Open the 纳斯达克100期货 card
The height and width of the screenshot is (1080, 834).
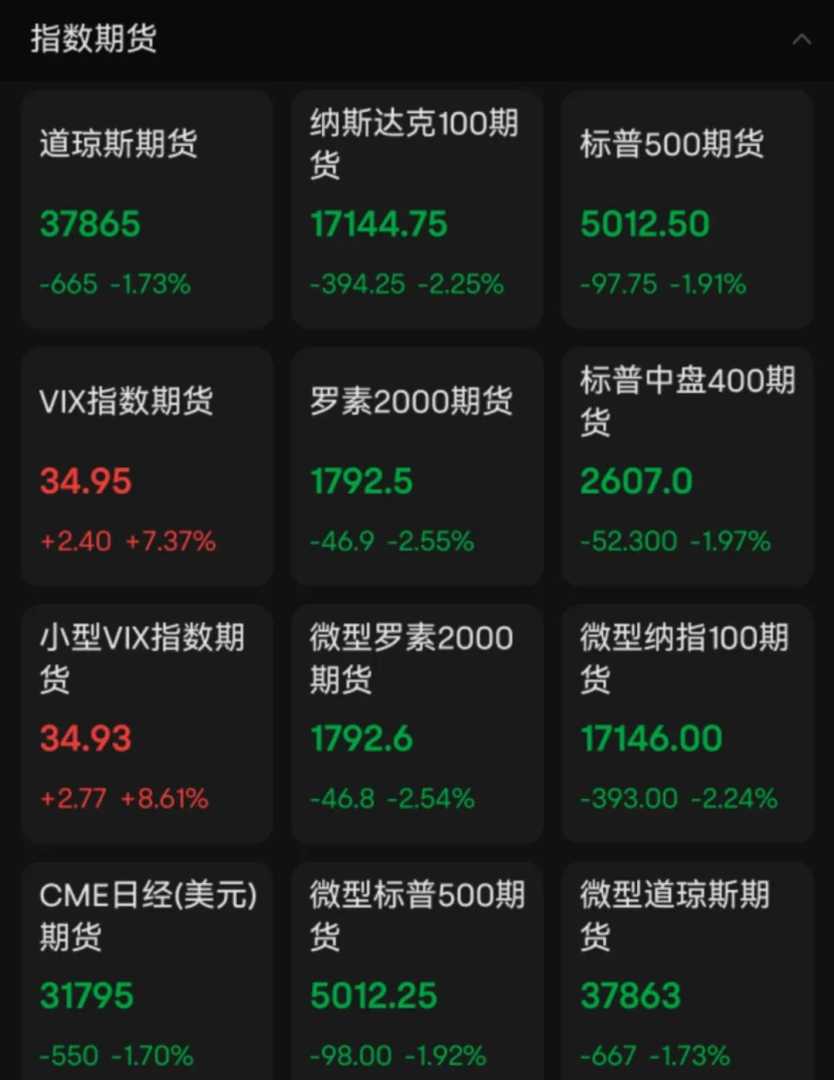tap(417, 210)
